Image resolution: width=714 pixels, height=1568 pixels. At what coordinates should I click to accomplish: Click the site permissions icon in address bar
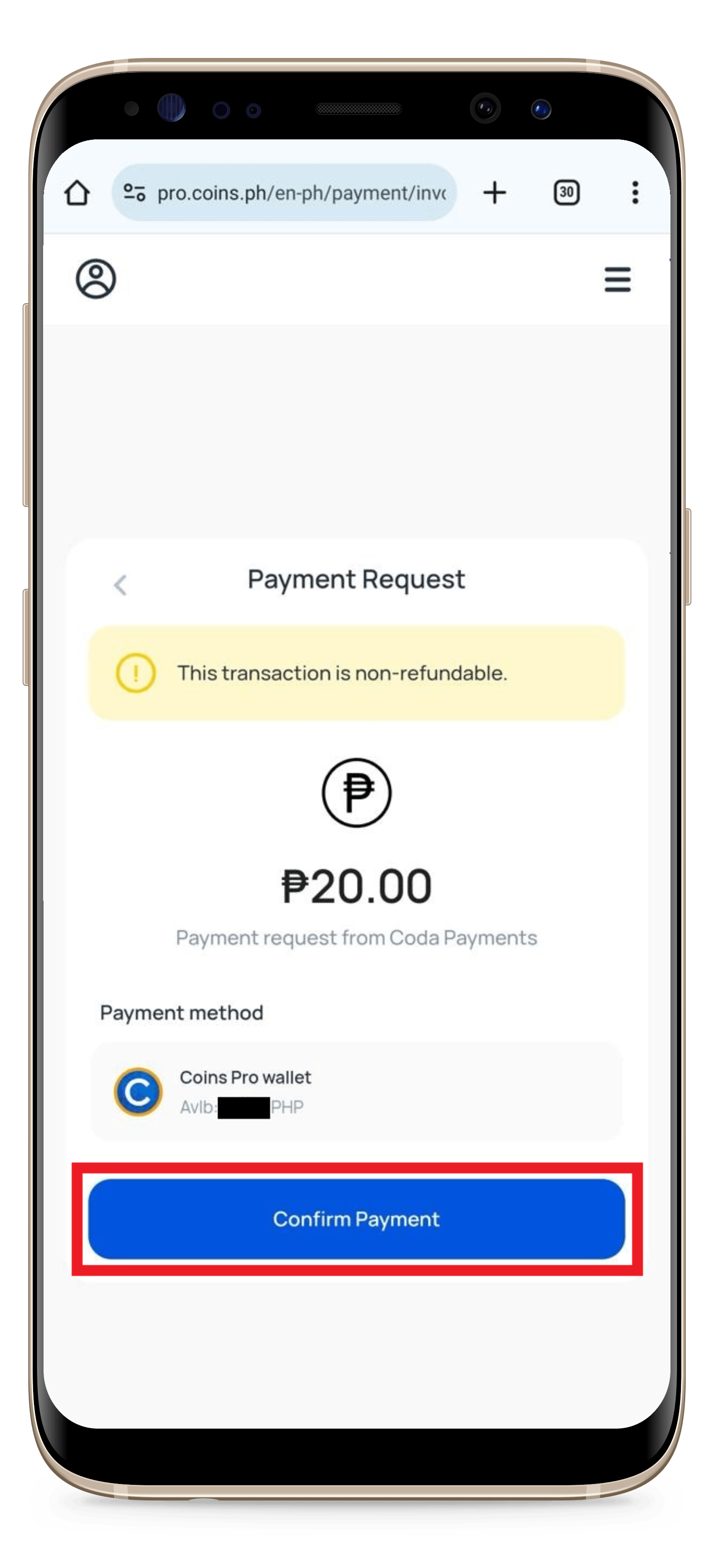135,193
